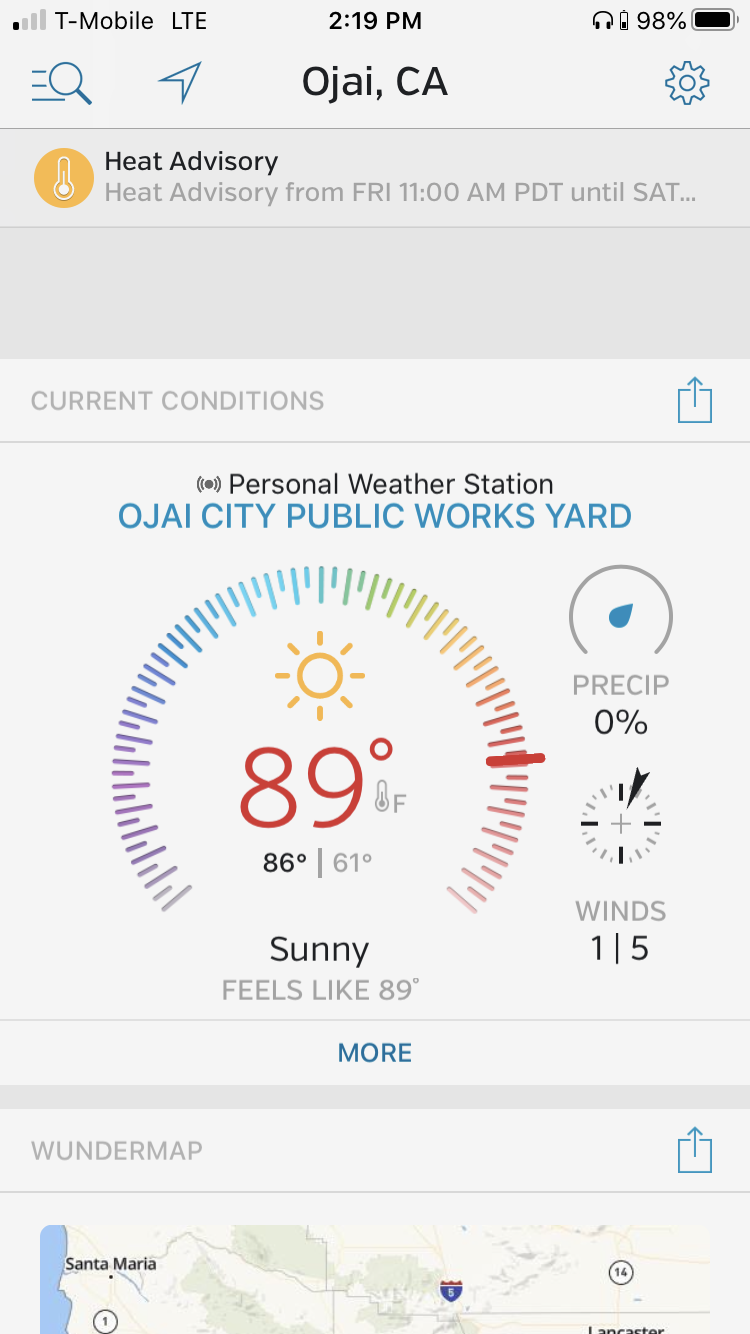Viewport: 750px width, 1334px height.
Task: Open the Heat Advisory alert
Action: pos(375,178)
